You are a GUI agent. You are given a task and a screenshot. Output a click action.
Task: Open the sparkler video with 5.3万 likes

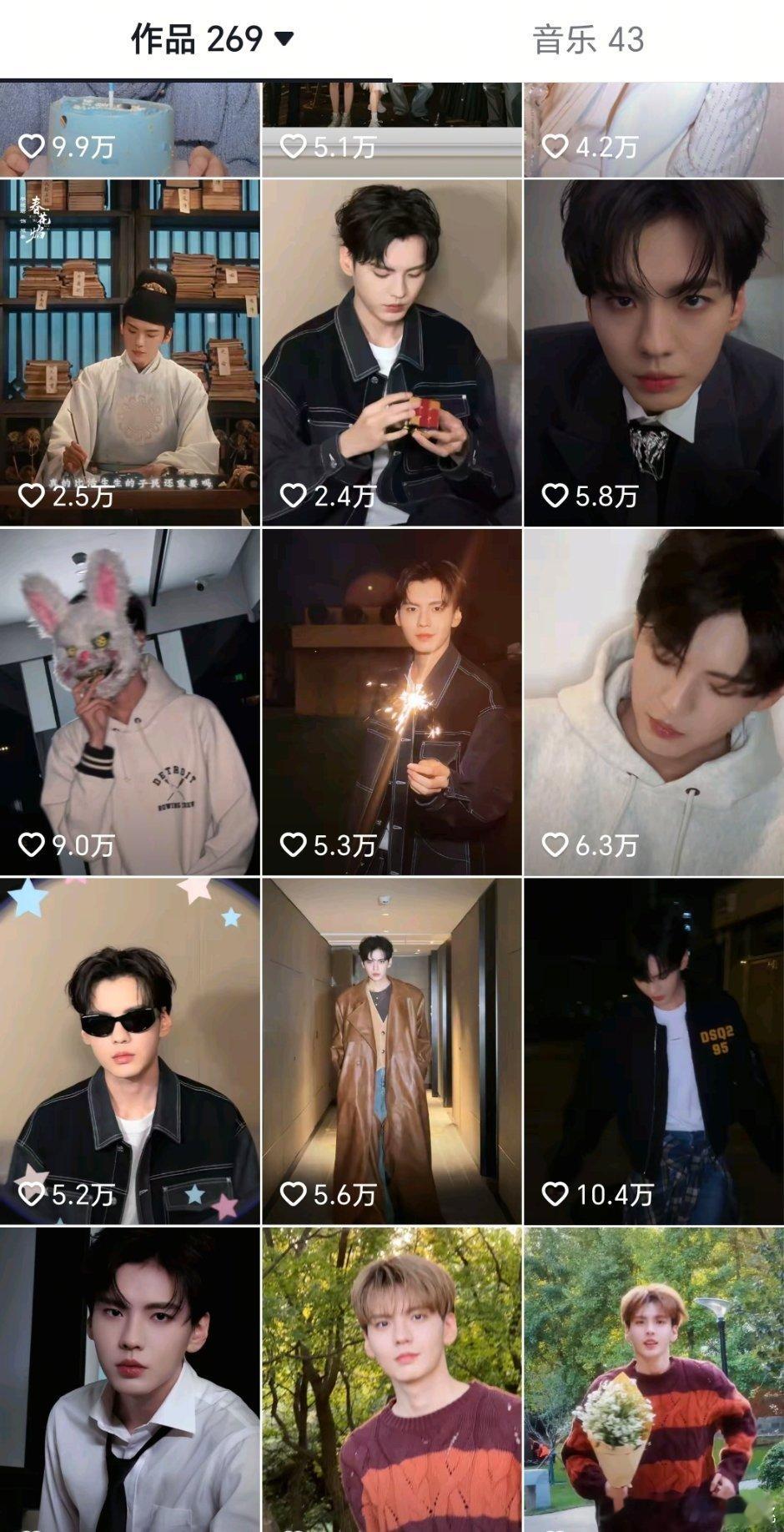pos(392,701)
